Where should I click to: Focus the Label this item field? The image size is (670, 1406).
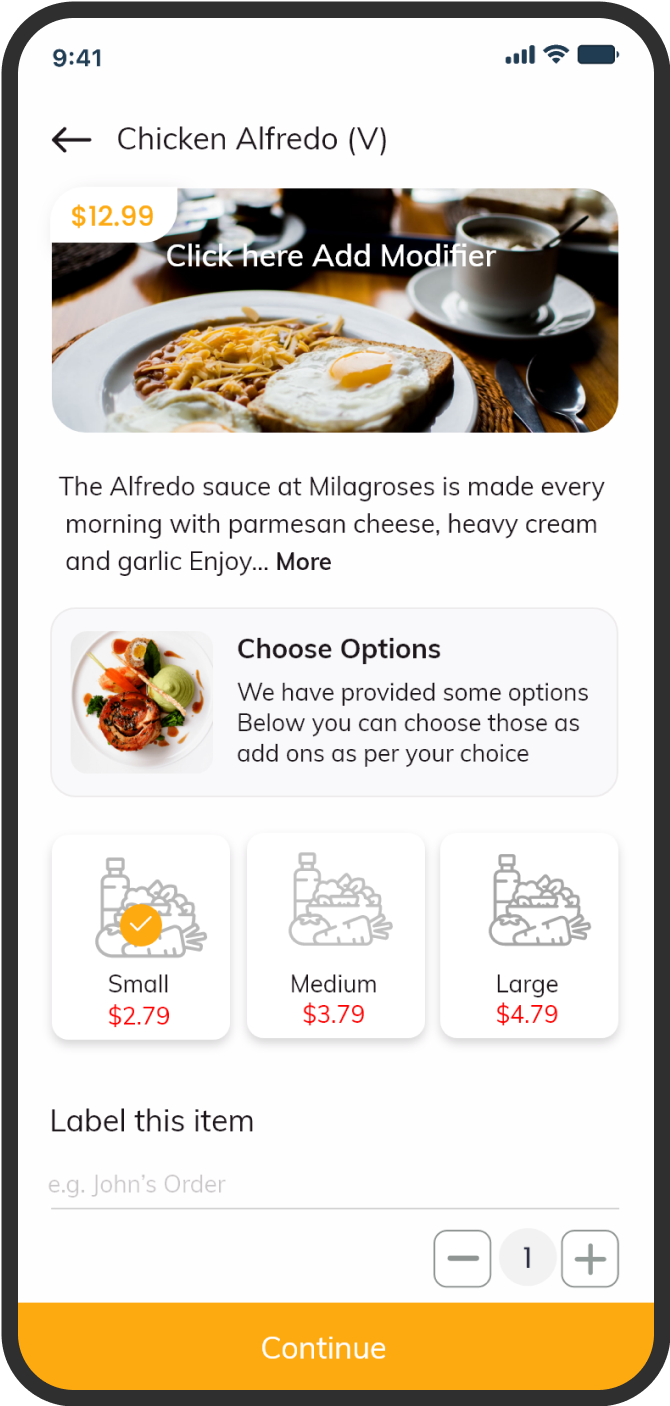point(335,1185)
